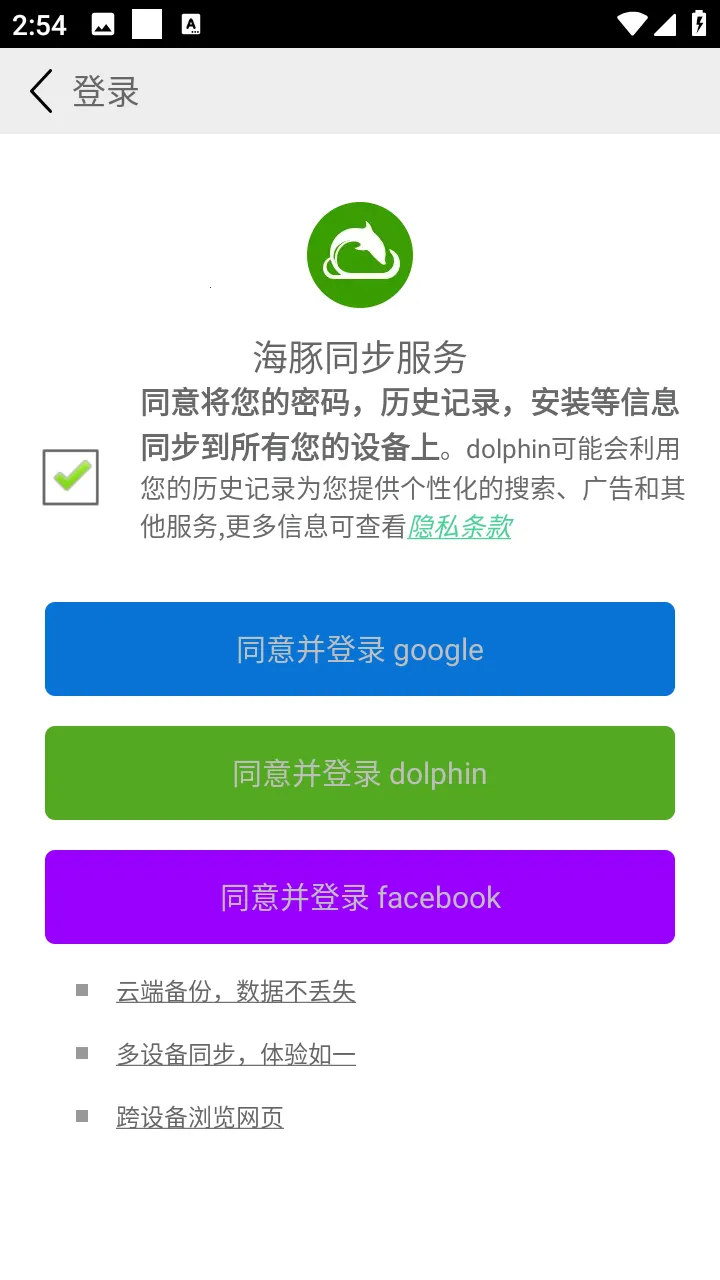Open the 云端备份，数据不丢失 link
This screenshot has width=720, height=1280.
236,991
